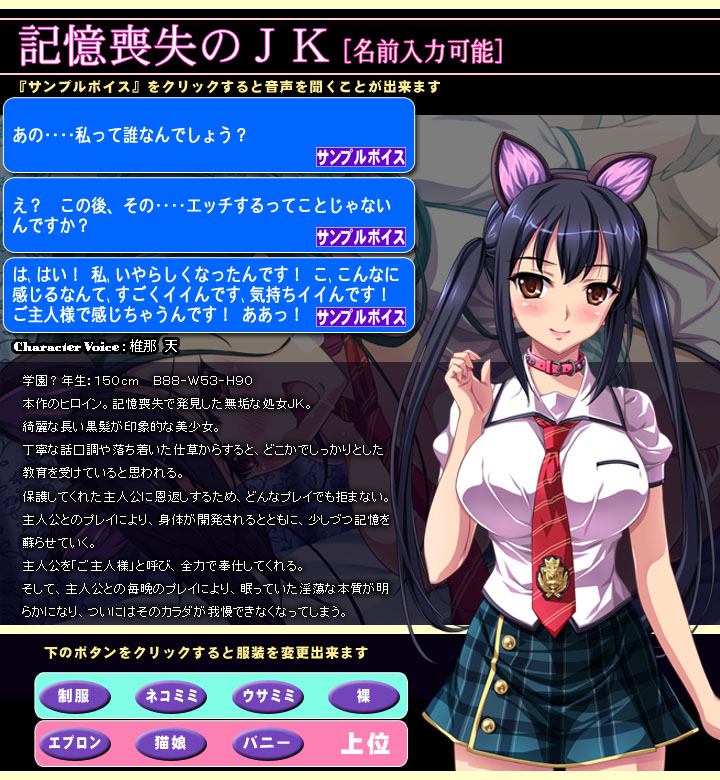
Task: Play the third サンプルボイス sample
Action: (360, 317)
